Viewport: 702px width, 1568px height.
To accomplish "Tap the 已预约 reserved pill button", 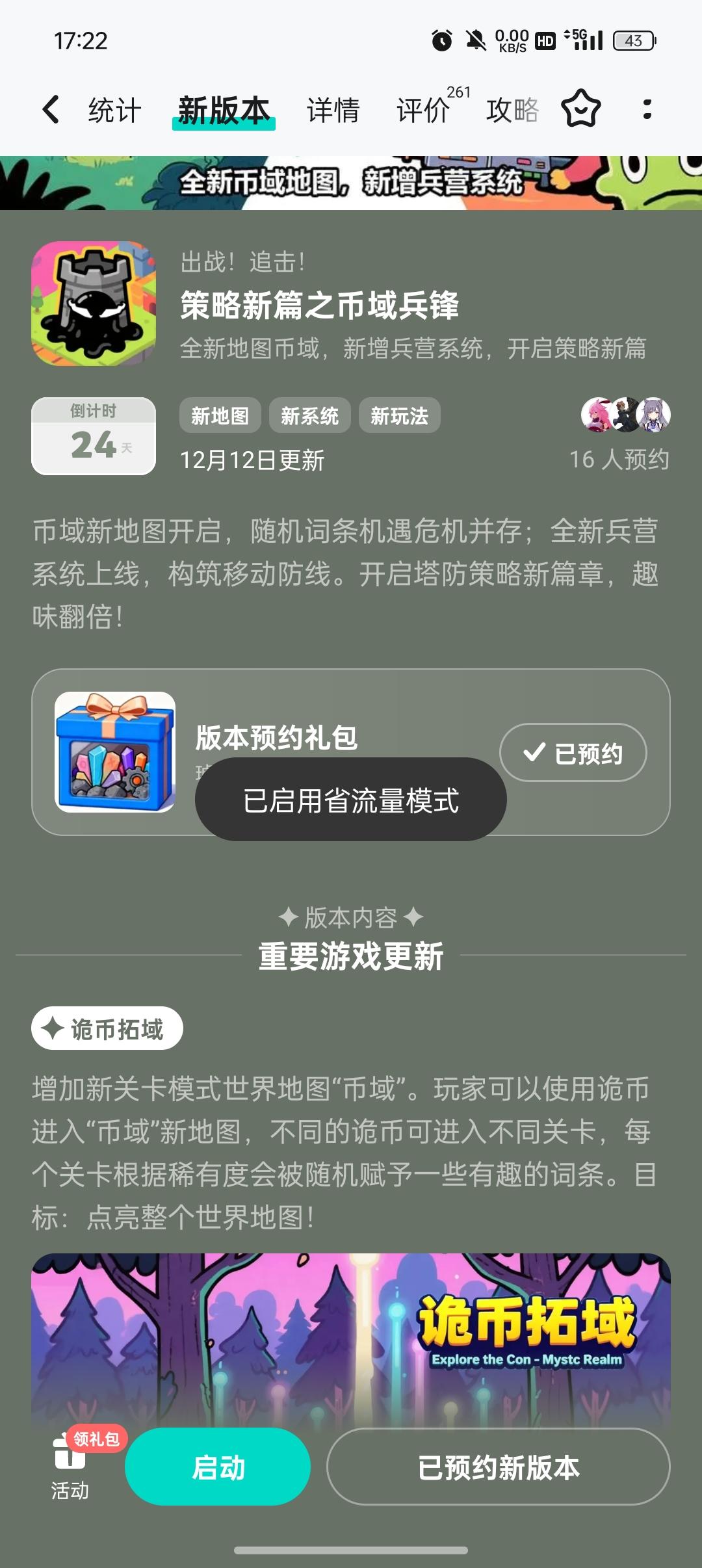I will [x=575, y=752].
